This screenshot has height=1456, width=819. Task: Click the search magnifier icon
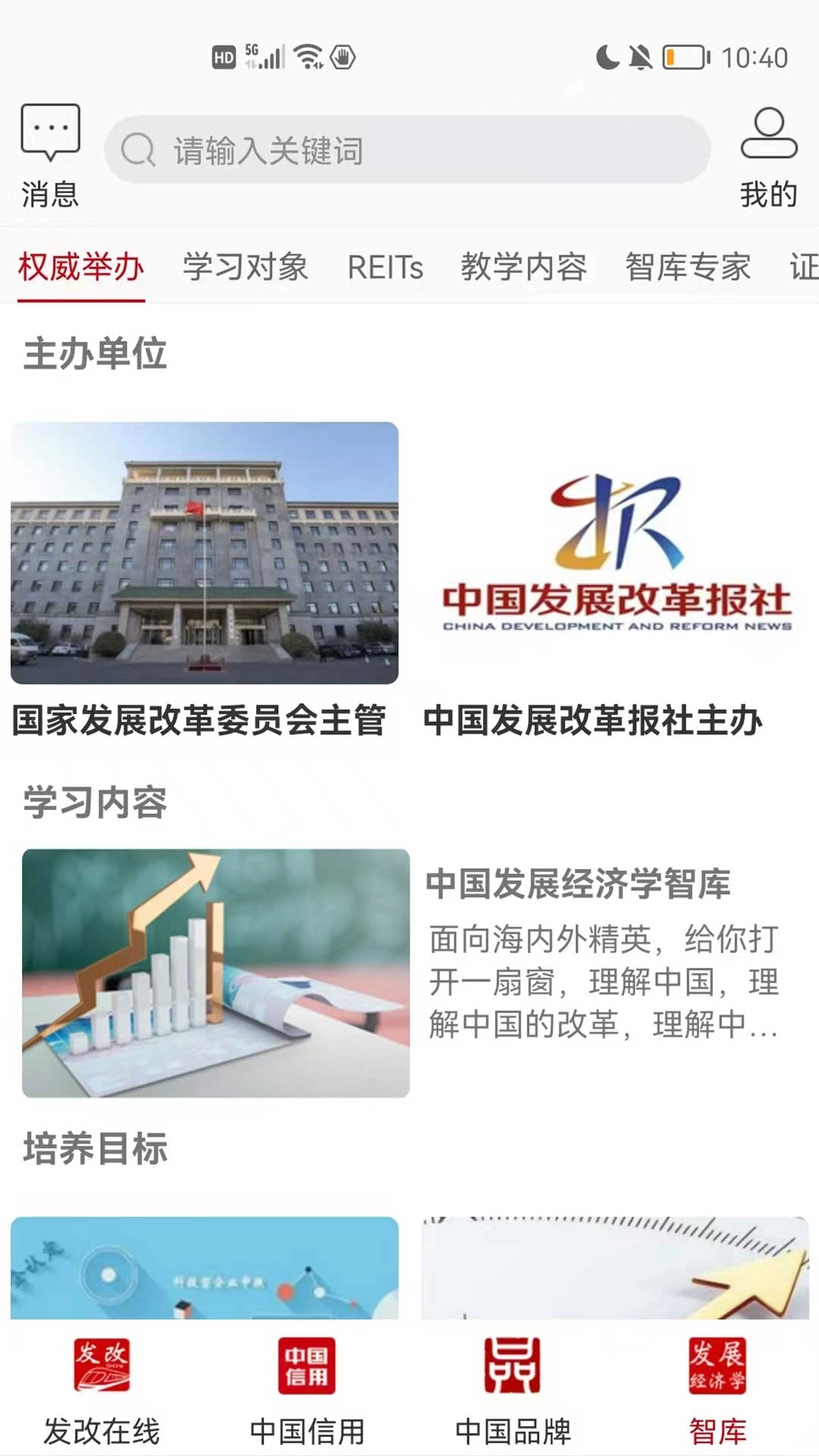point(137,149)
